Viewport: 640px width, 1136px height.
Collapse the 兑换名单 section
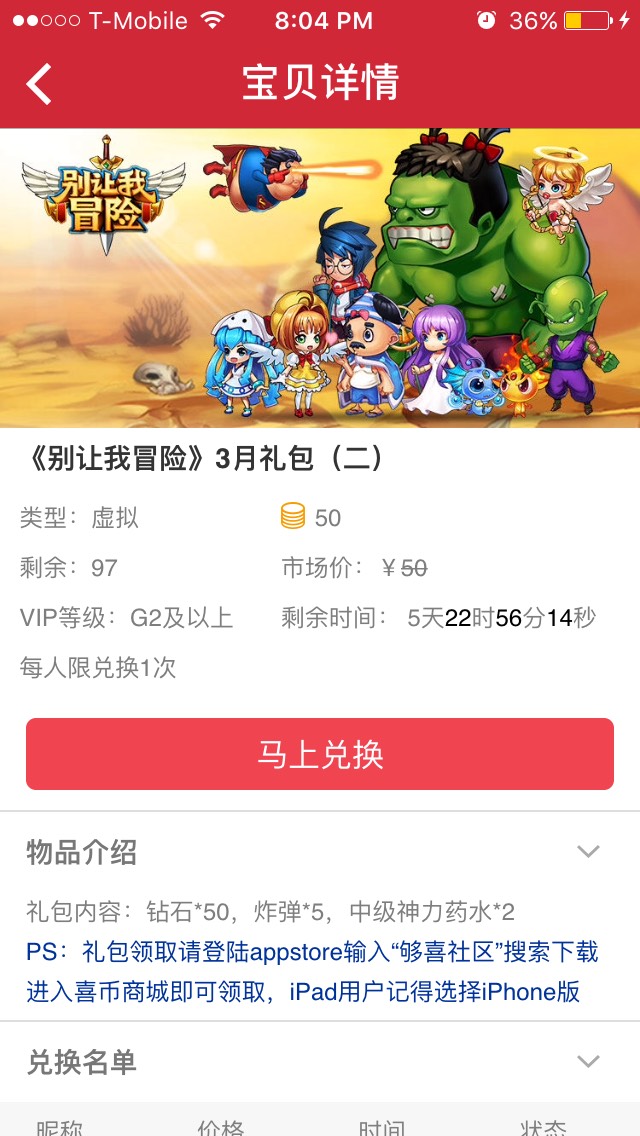point(588,1061)
